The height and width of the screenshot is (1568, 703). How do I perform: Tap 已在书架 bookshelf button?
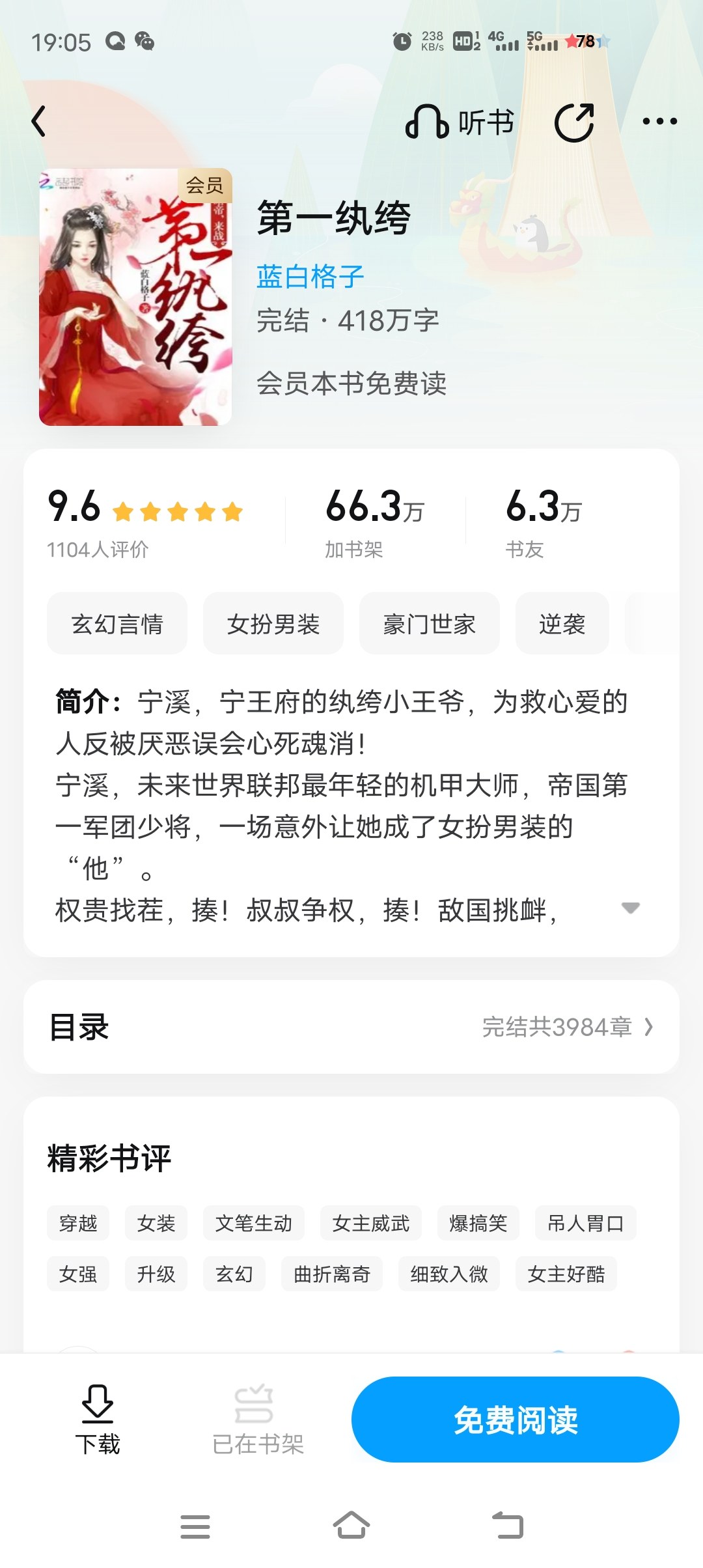258,1420
